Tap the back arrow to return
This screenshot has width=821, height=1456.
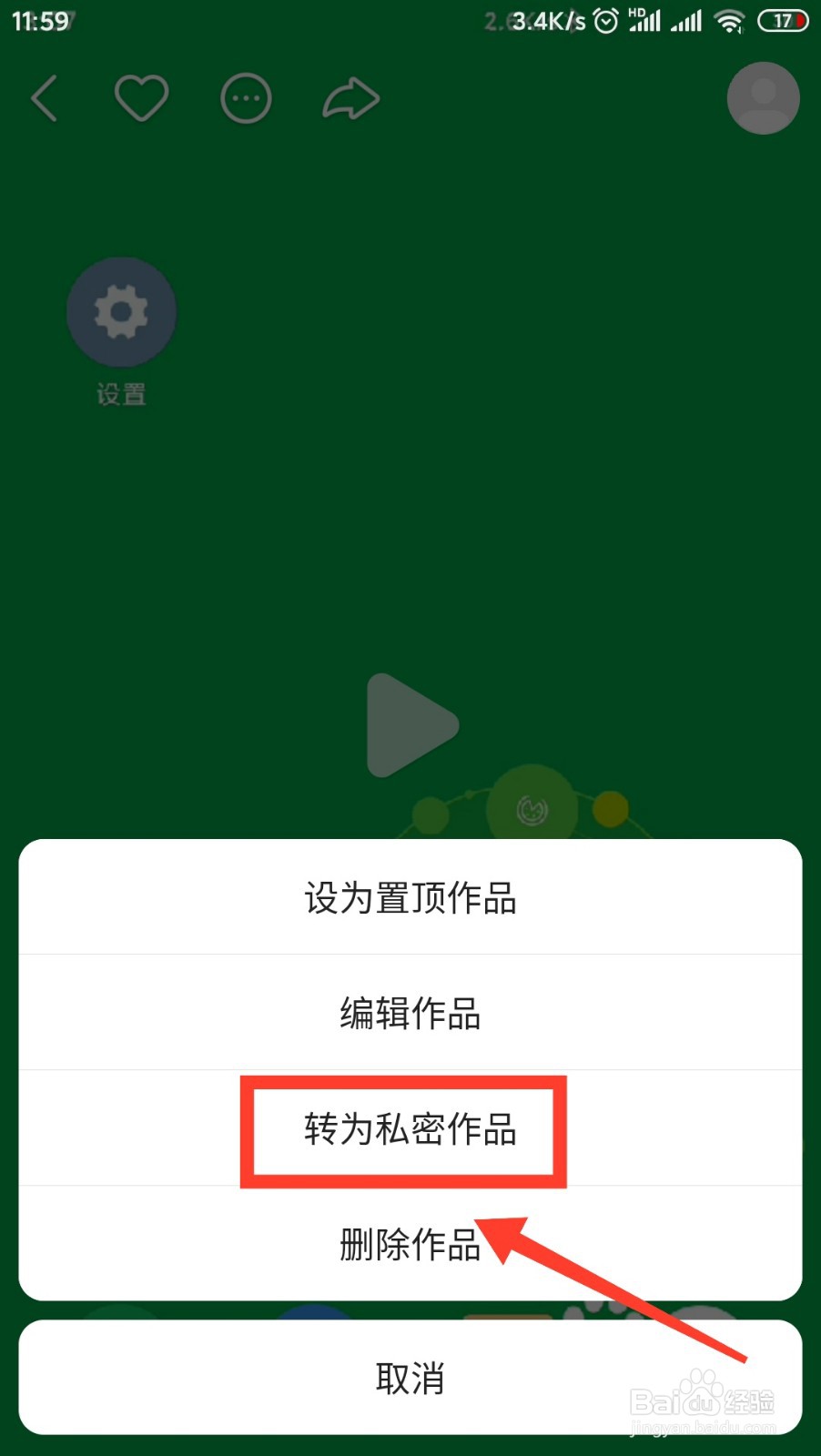pos(44,97)
